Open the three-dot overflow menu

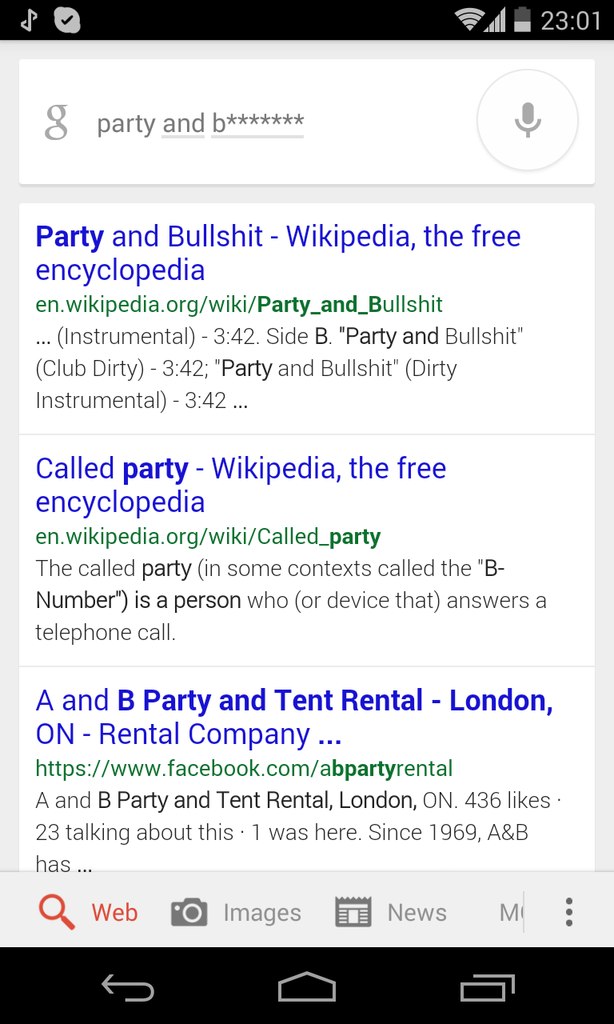pos(569,912)
